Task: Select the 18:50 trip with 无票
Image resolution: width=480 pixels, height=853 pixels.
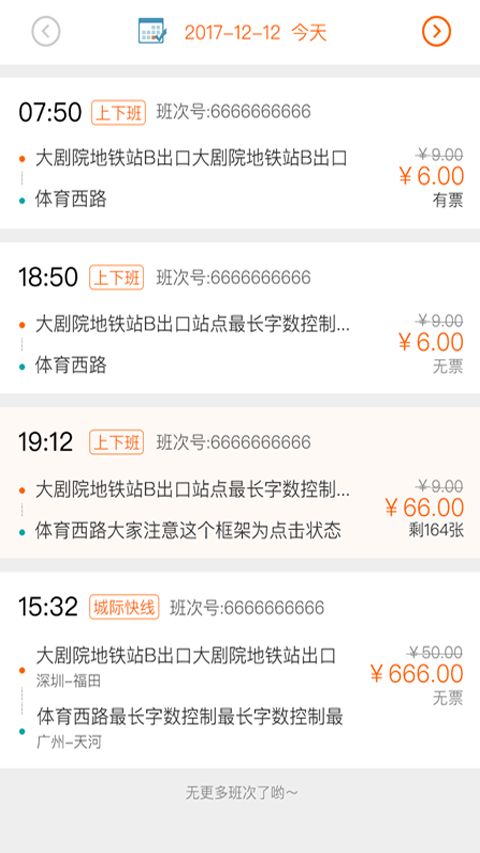Action: [240, 318]
